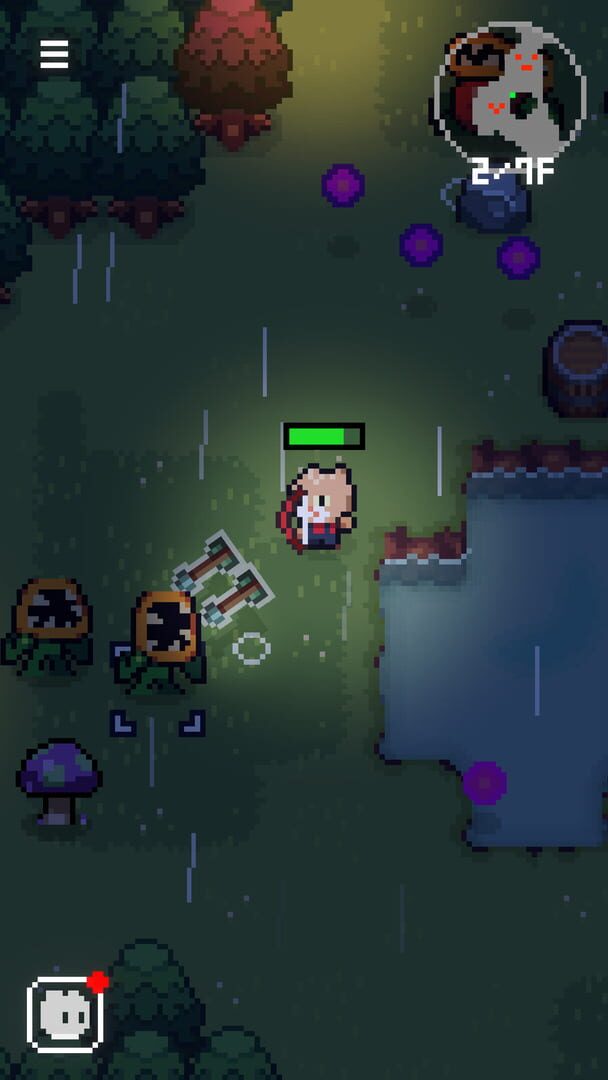This screenshot has width=608, height=1080.
Task: Tap the cat face button with red dot
Action: click(65, 1014)
